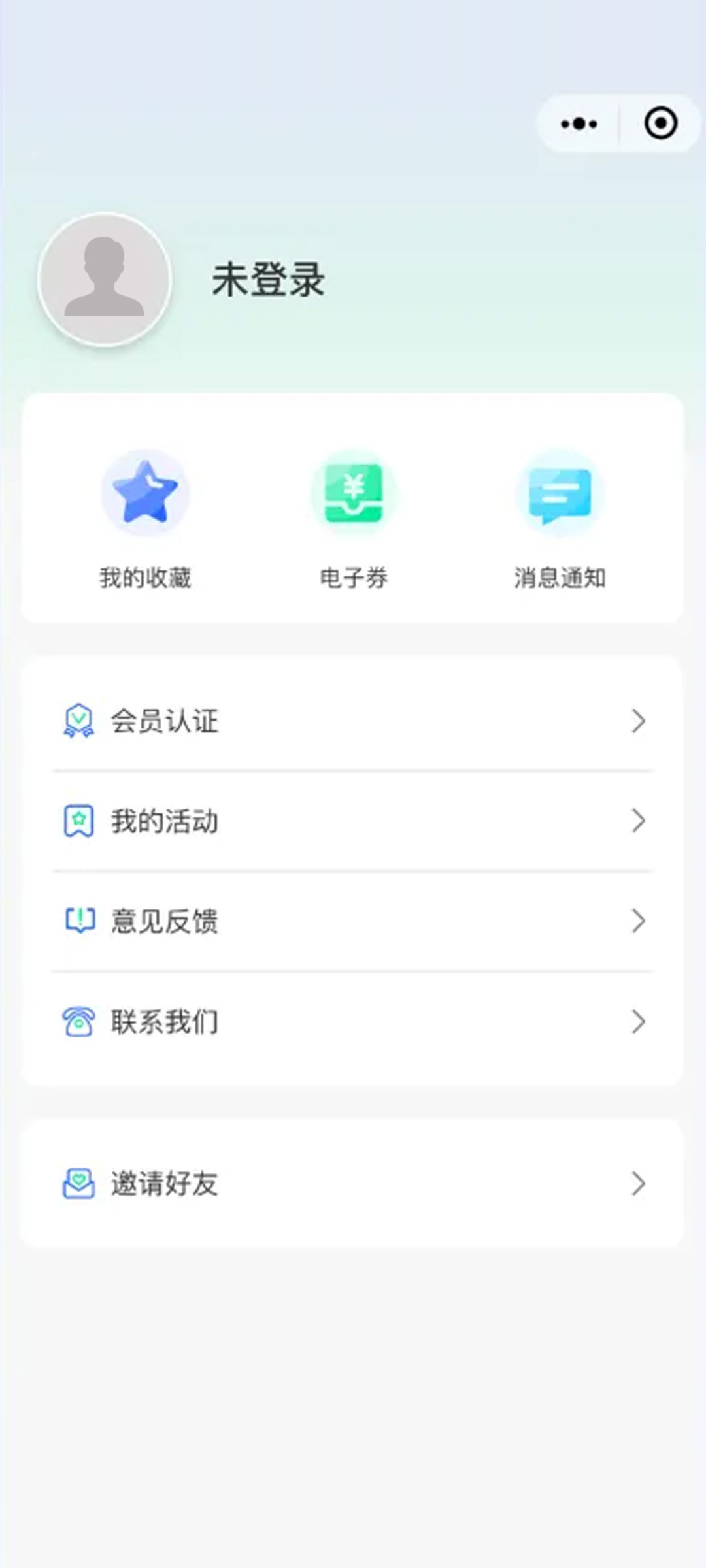Open the 会员认证 row
Screen dimensions: 706x1568
pos(353,721)
